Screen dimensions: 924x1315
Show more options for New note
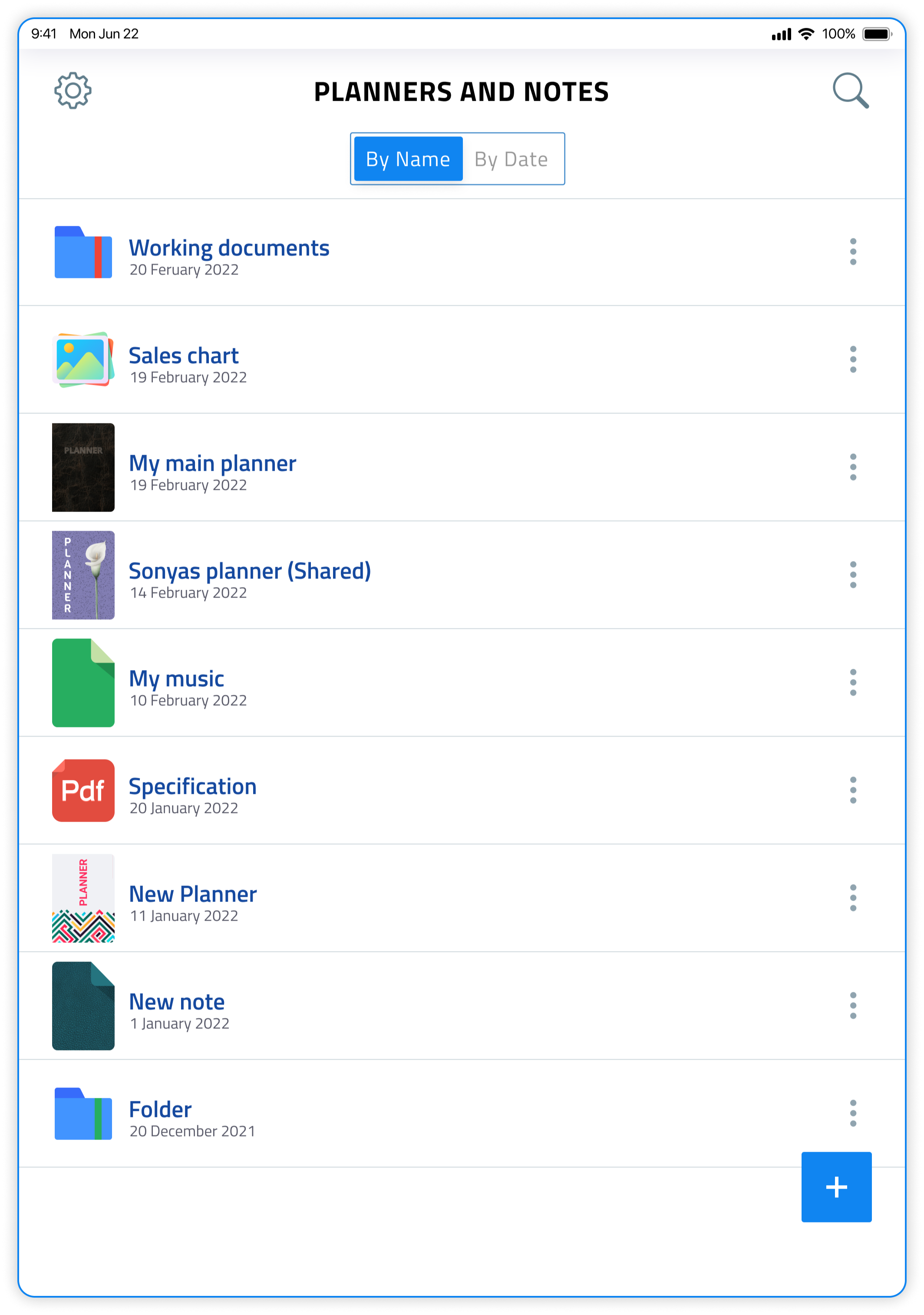[x=853, y=1005]
